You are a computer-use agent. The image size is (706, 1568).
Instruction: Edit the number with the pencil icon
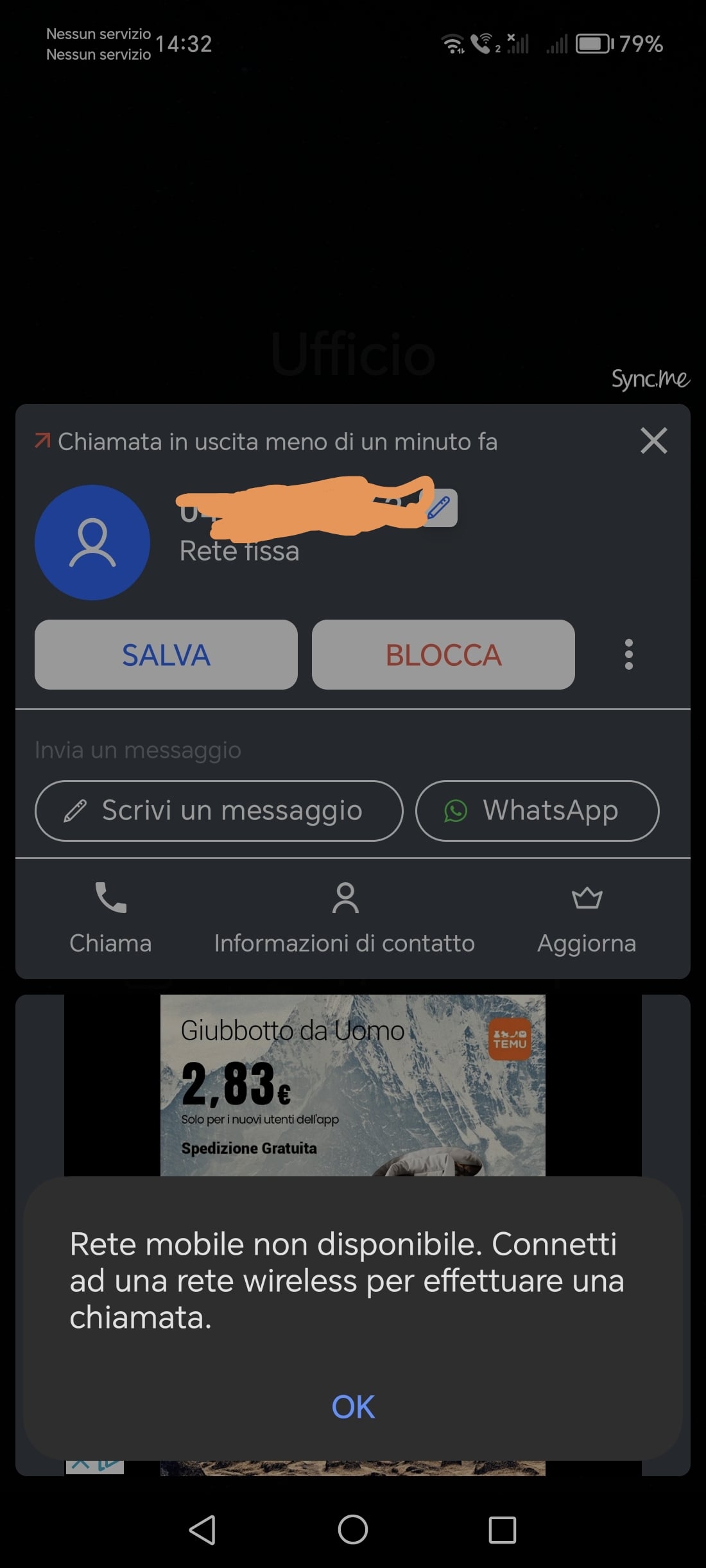point(440,509)
